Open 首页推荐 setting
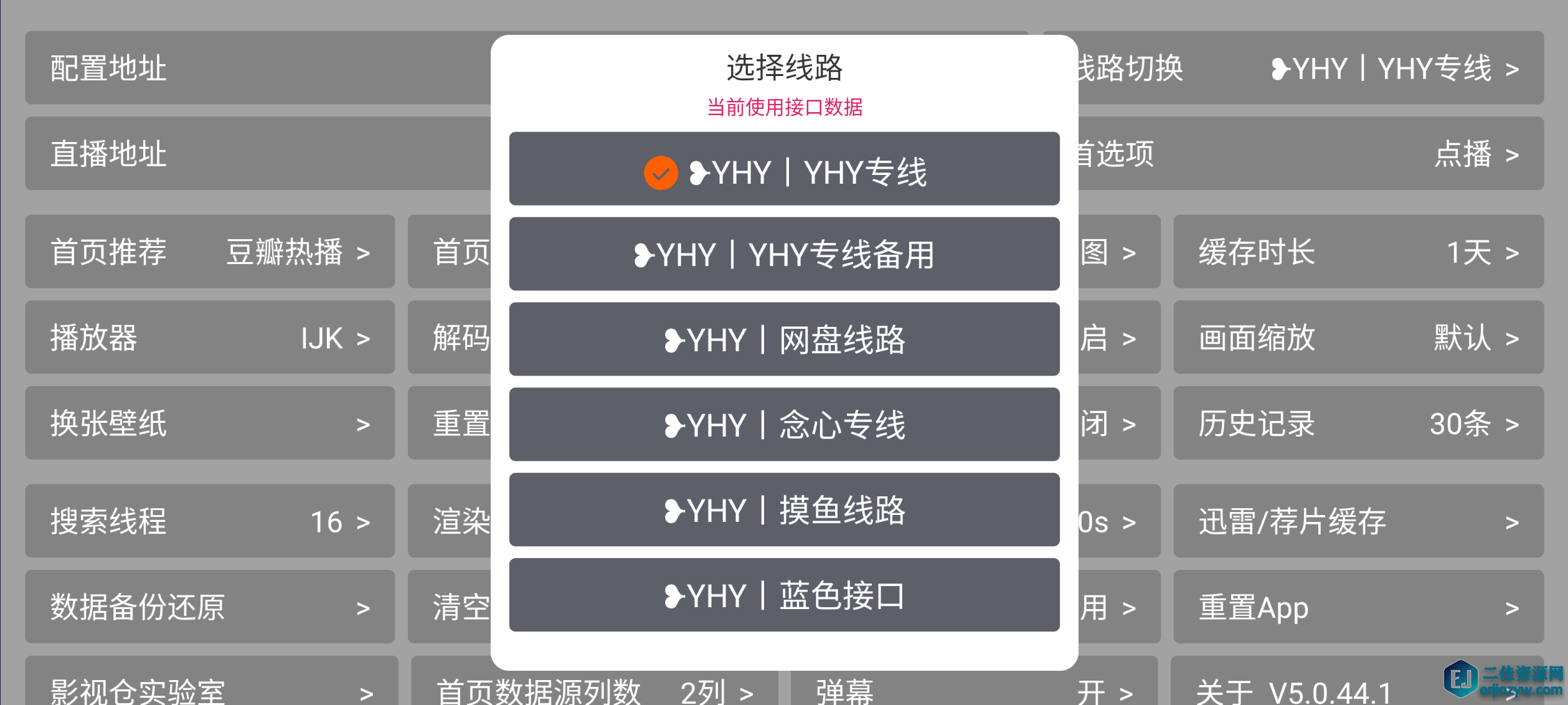This screenshot has height=705, width=1568. pos(209,252)
